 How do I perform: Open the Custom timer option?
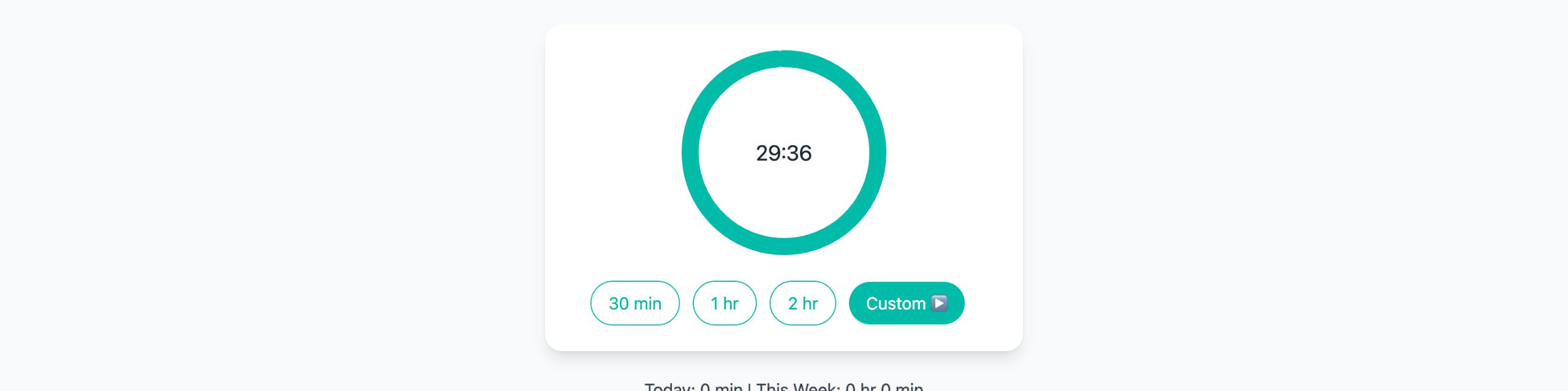(x=906, y=303)
